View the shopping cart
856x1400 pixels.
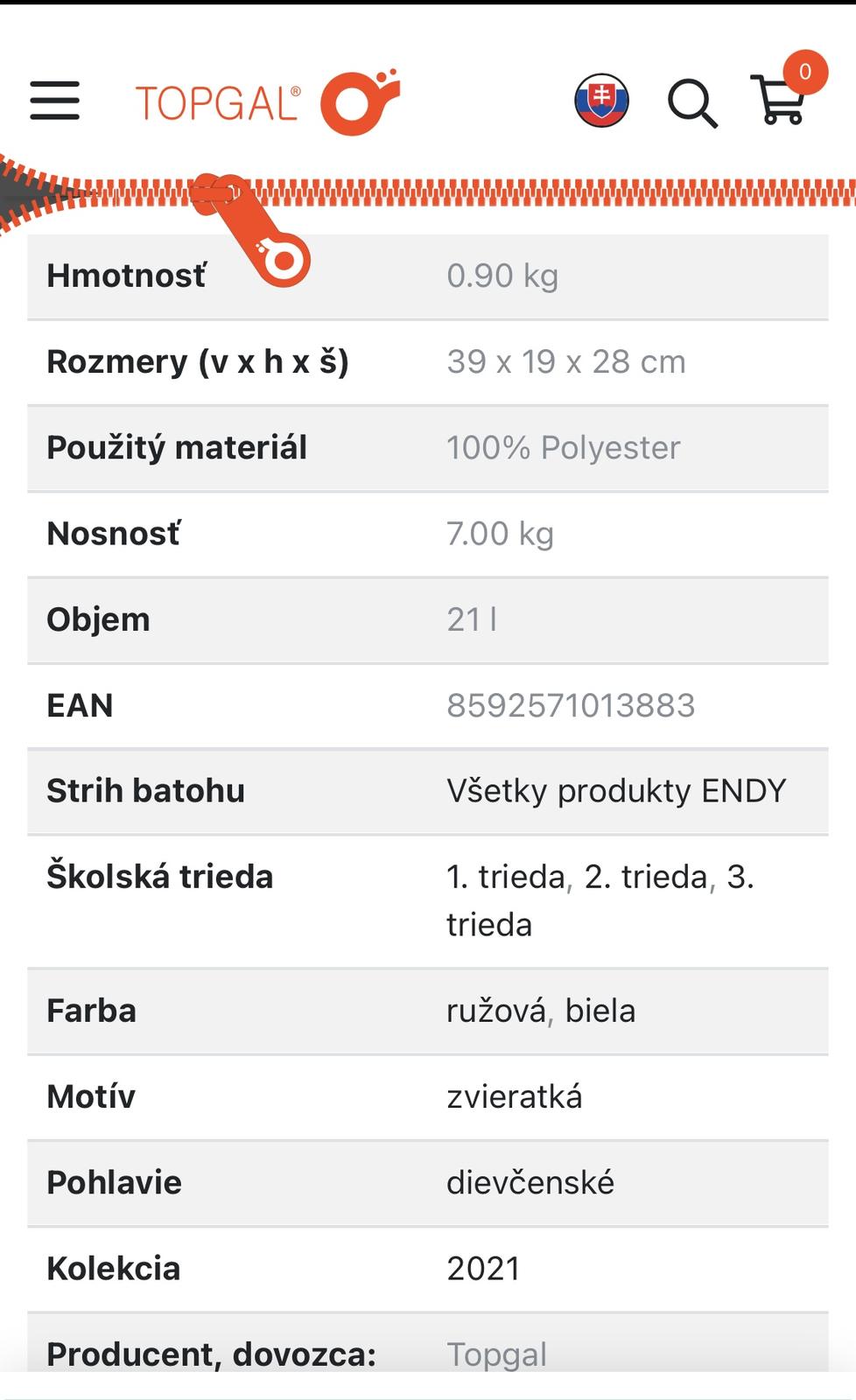point(780,99)
